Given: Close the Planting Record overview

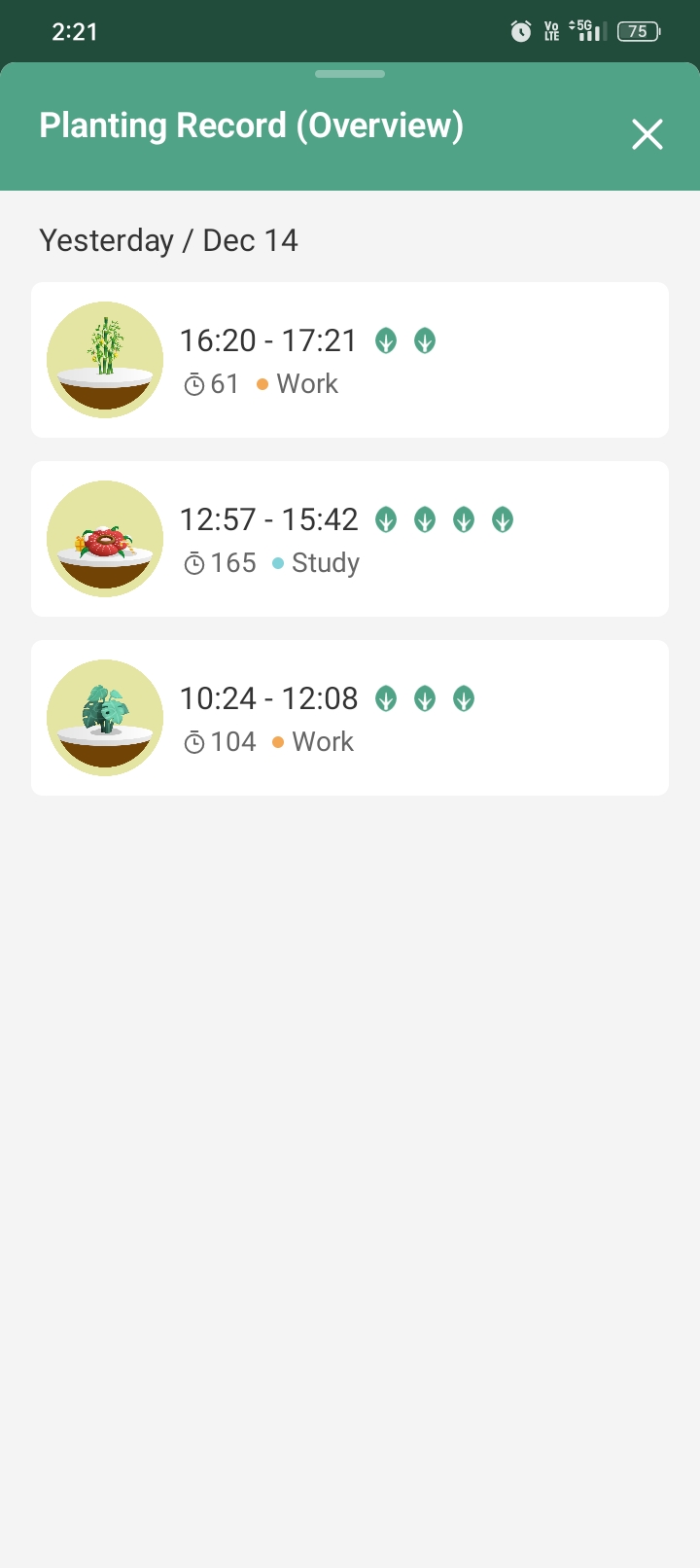Looking at the screenshot, I should [647, 134].
